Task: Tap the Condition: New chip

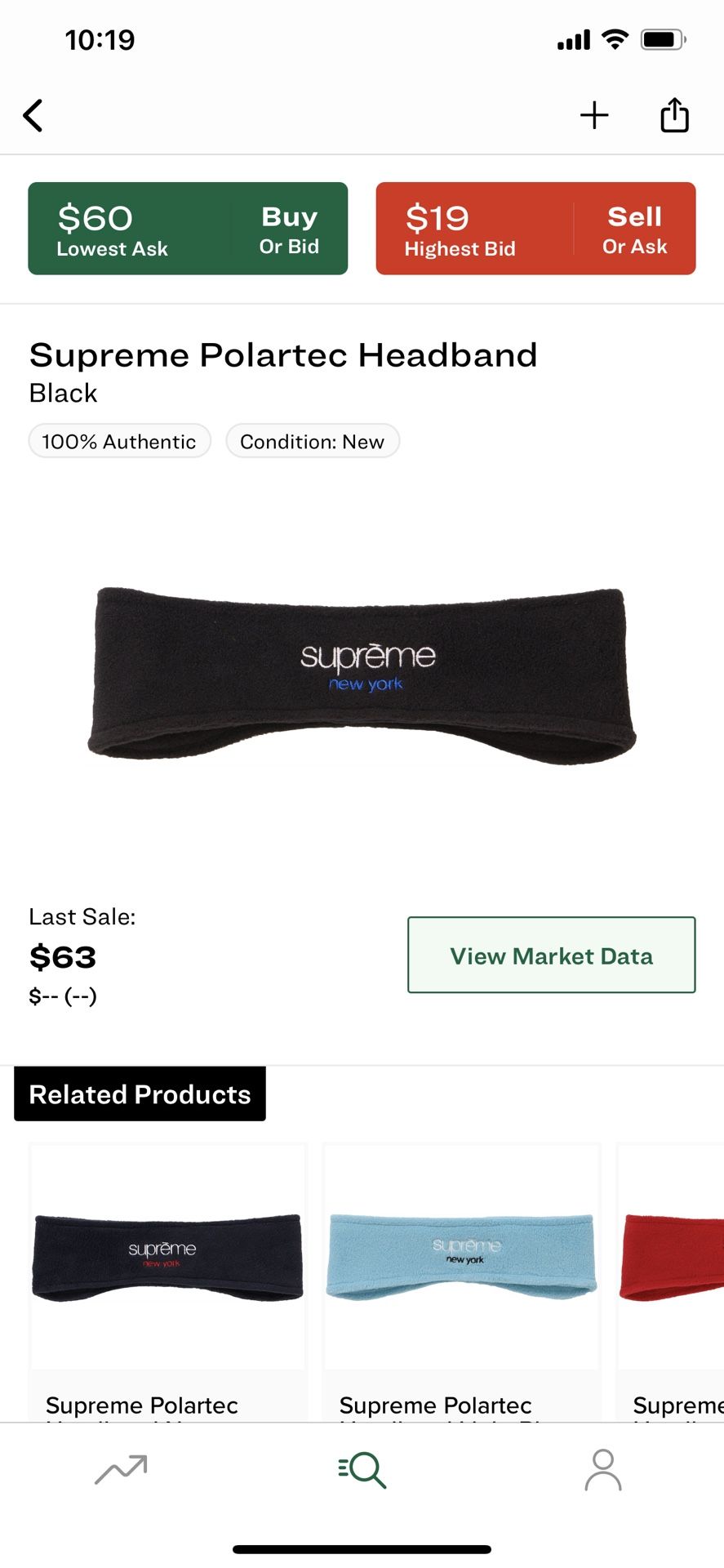Action: click(312, 442)
